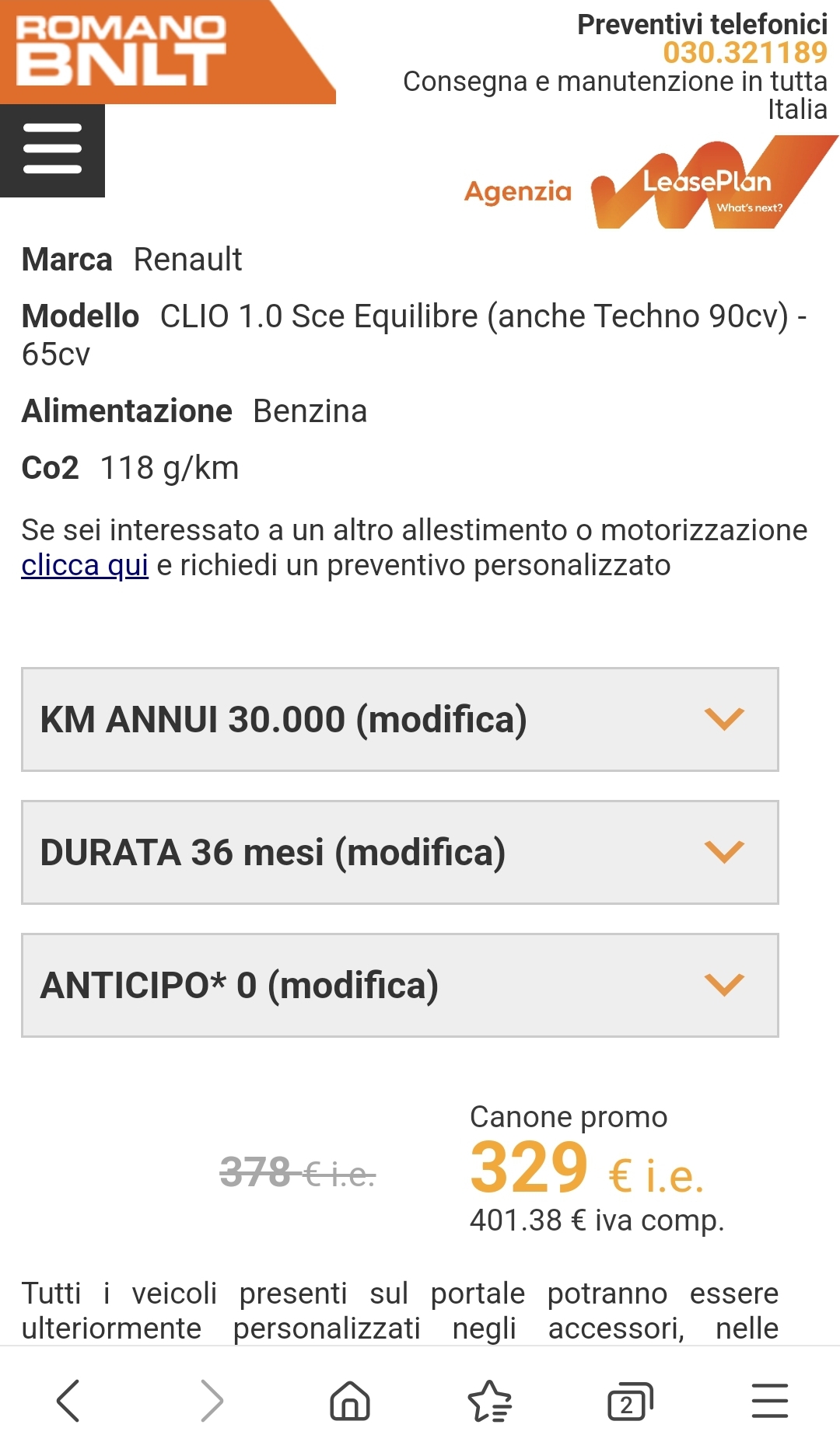The height and width of the screenshot is (1456, 840).
Task: Open the hamburger menu
Action: [x=52, y=150]
